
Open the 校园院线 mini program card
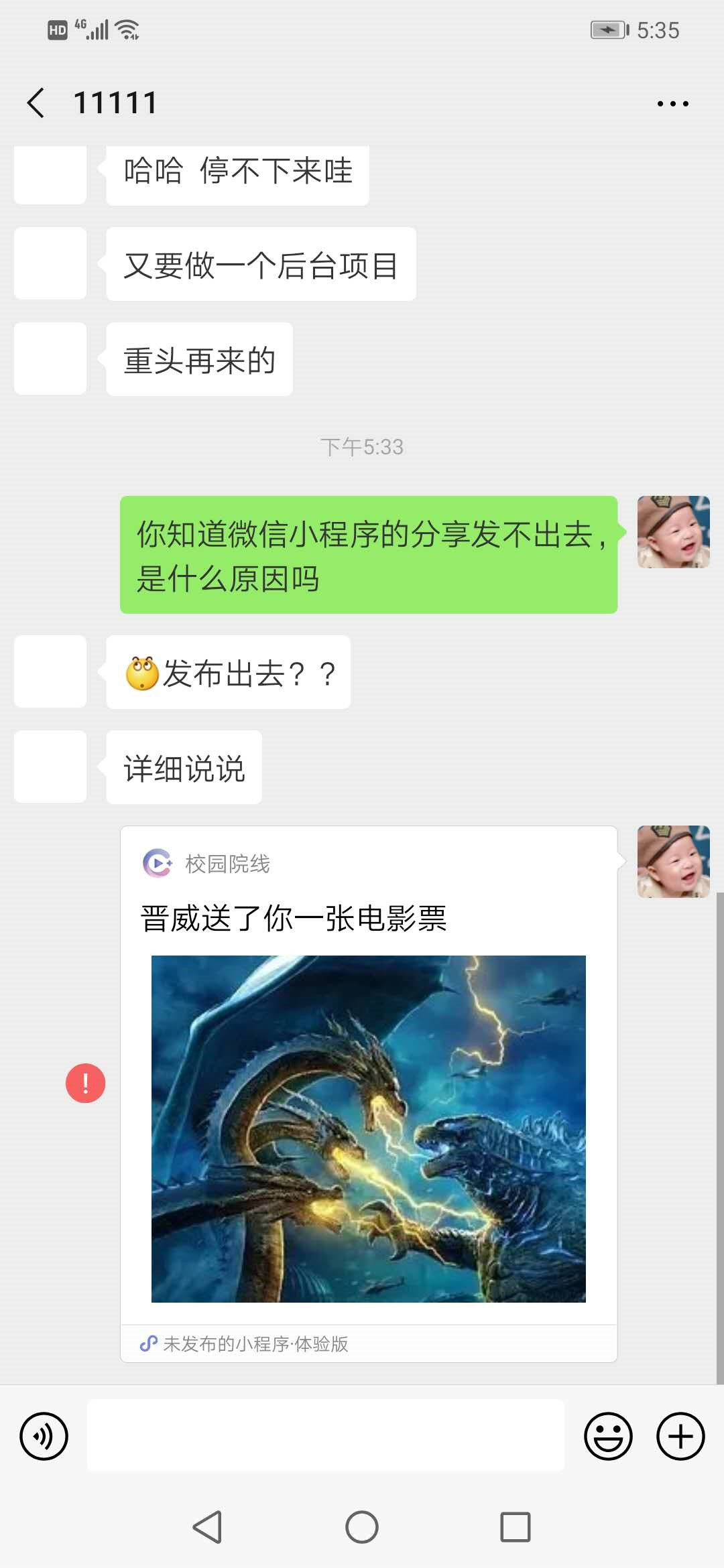(x=369, y=1094)
